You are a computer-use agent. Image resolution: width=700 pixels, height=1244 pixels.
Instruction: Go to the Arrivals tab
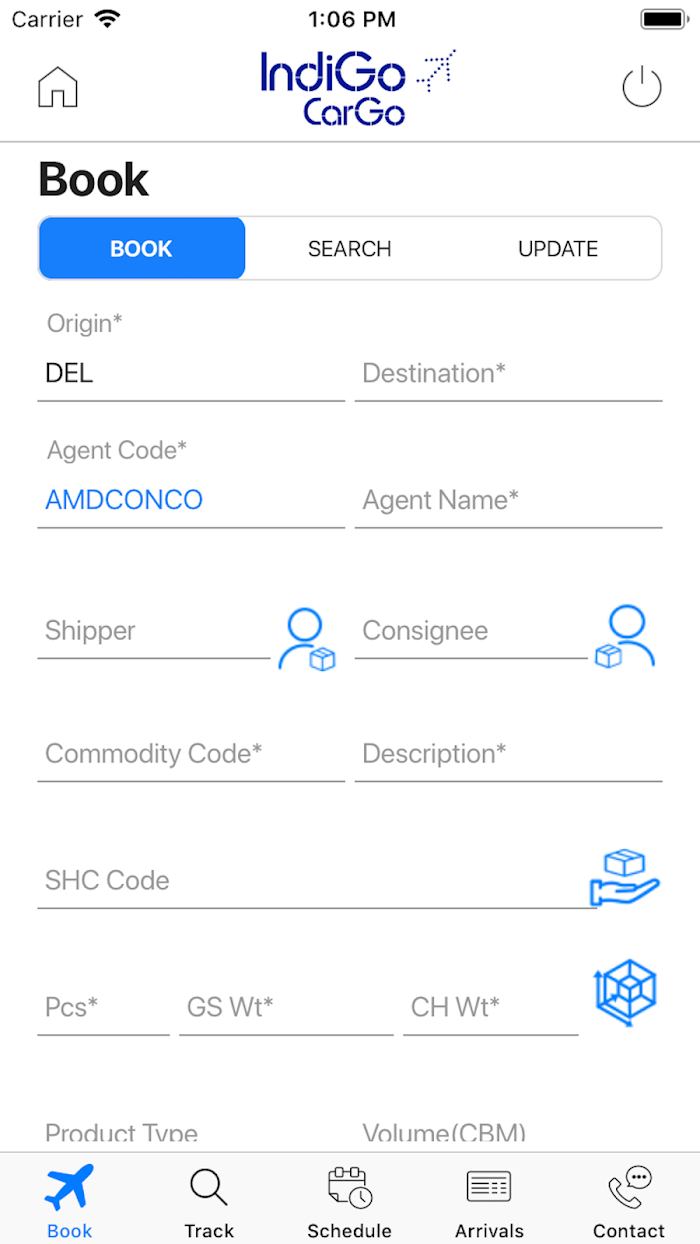coord(489,1201)
